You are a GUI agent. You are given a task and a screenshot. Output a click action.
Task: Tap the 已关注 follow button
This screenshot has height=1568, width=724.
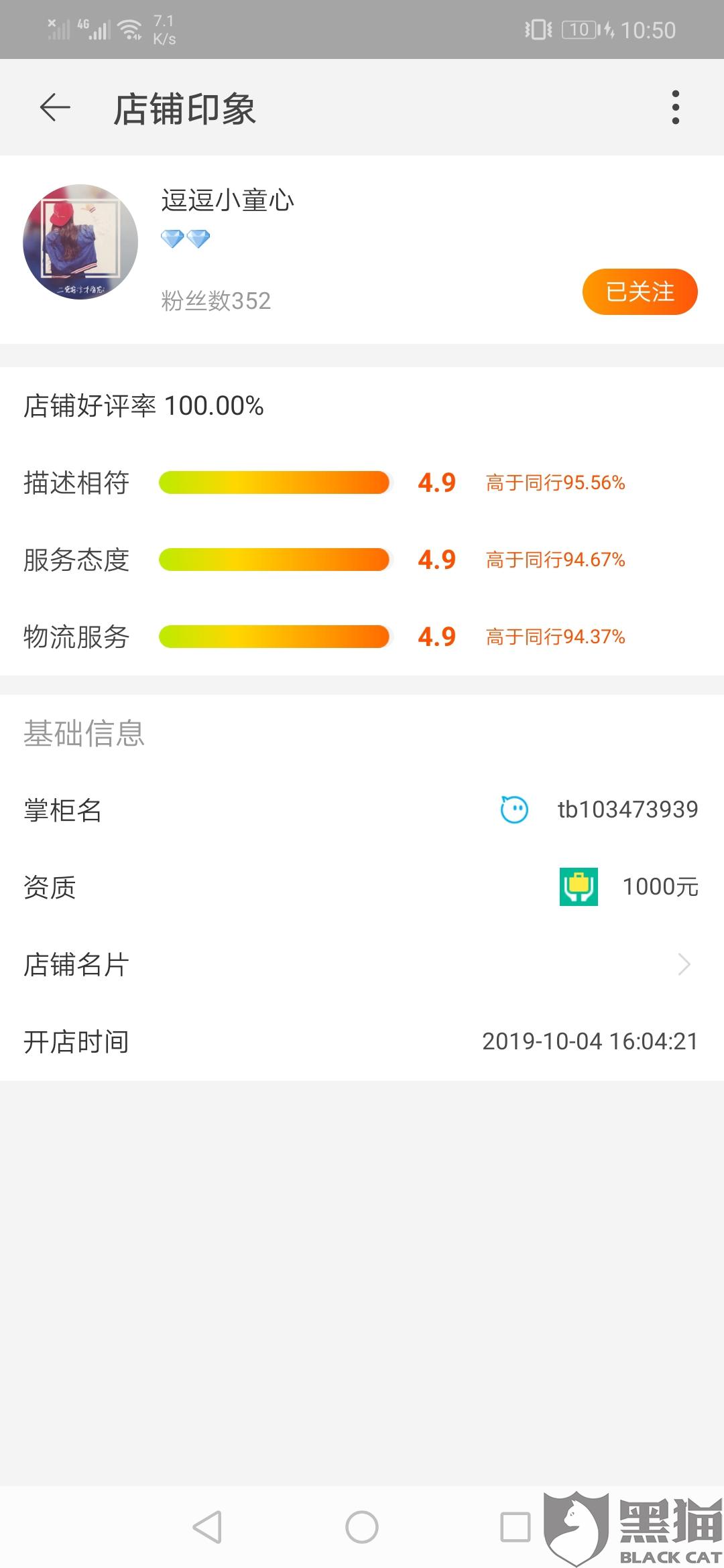tap(640, 291)
